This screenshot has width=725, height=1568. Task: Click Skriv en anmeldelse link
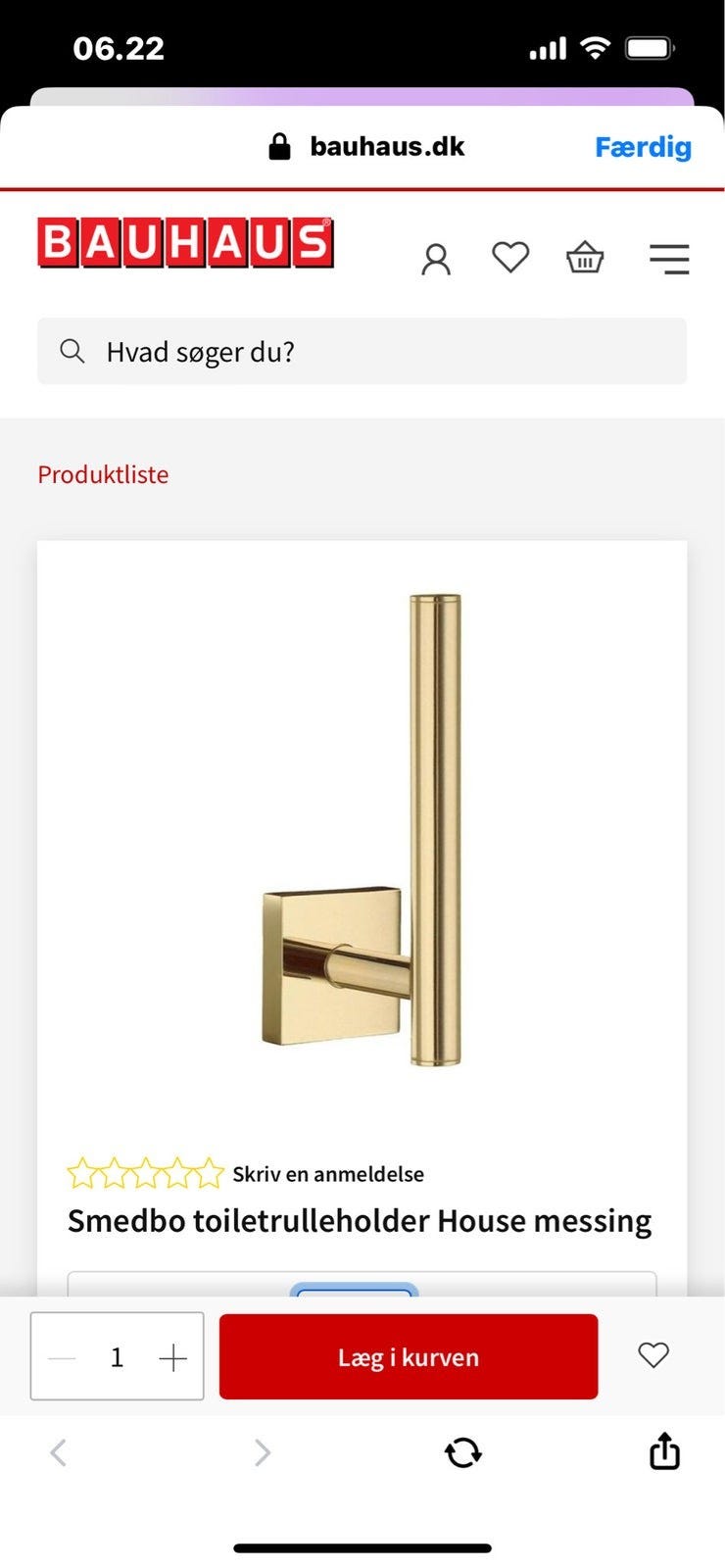click(x=327, y=1173)
